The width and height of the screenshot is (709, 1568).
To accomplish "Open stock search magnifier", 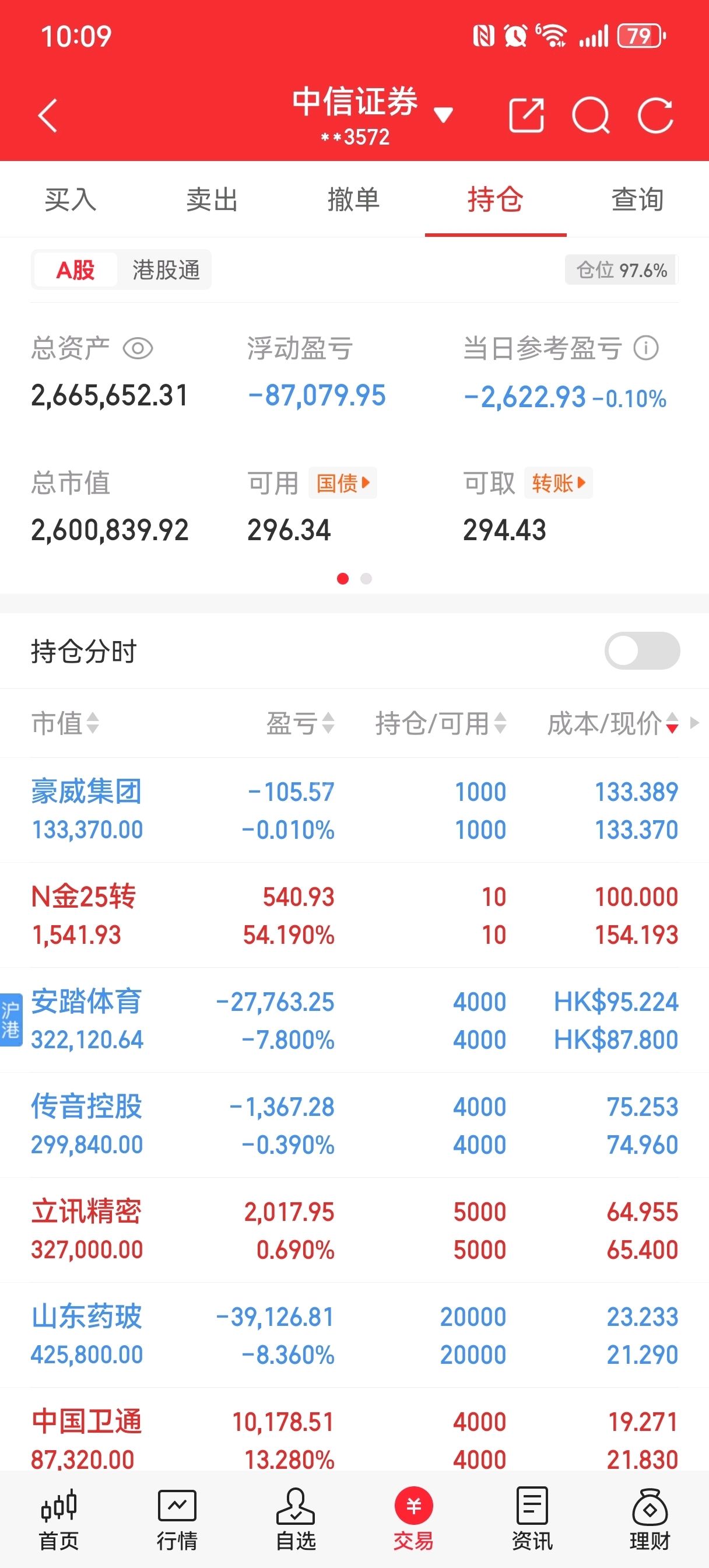I will tap(590, 115).
